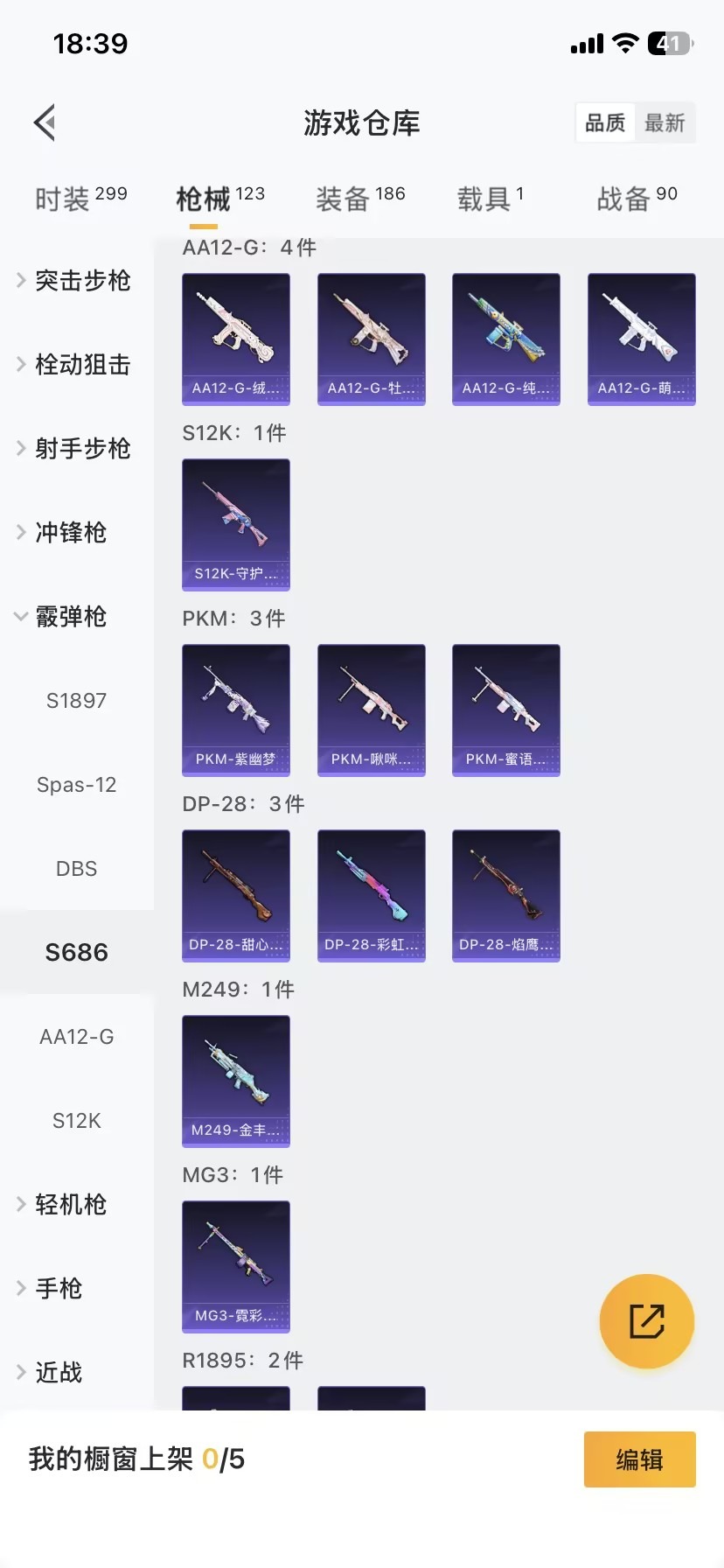This screenshot has width=724, height=1568.
Task: Open the 载具 1 tab
Action: 491,196
